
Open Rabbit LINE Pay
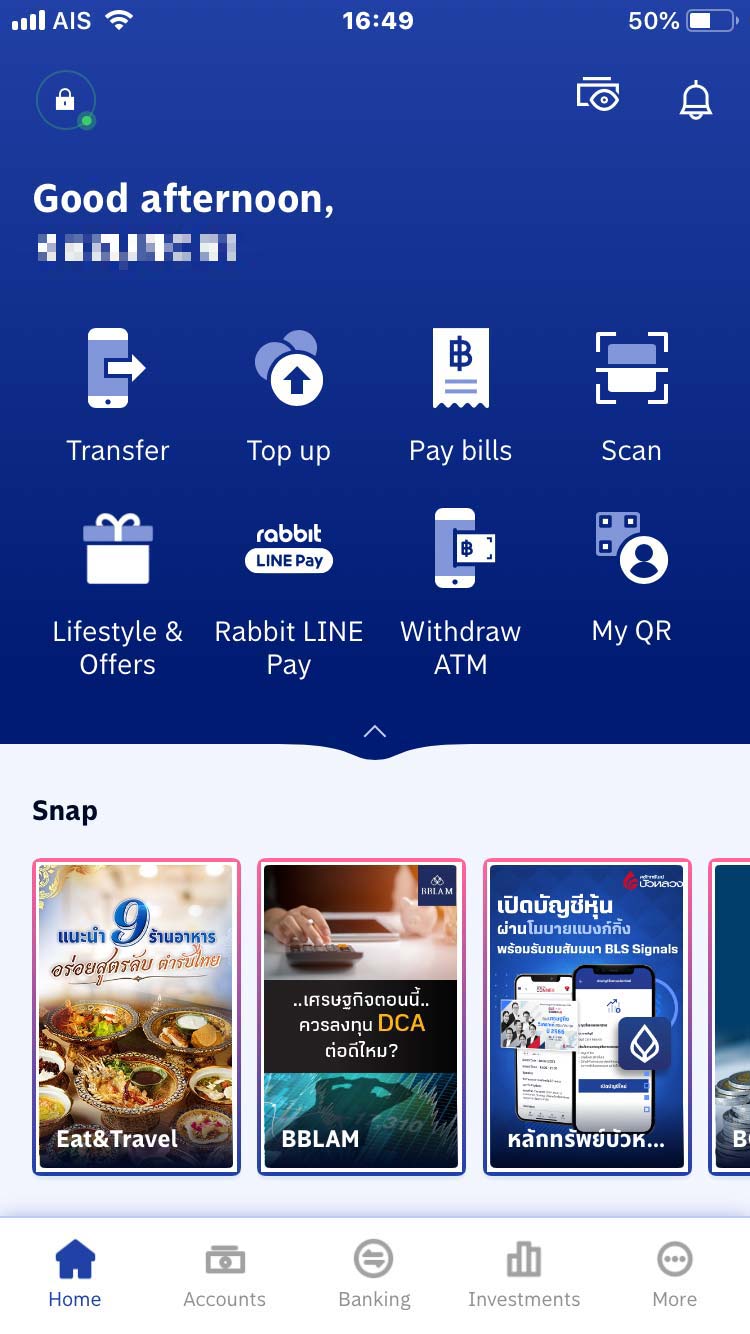tap(288, 595)
